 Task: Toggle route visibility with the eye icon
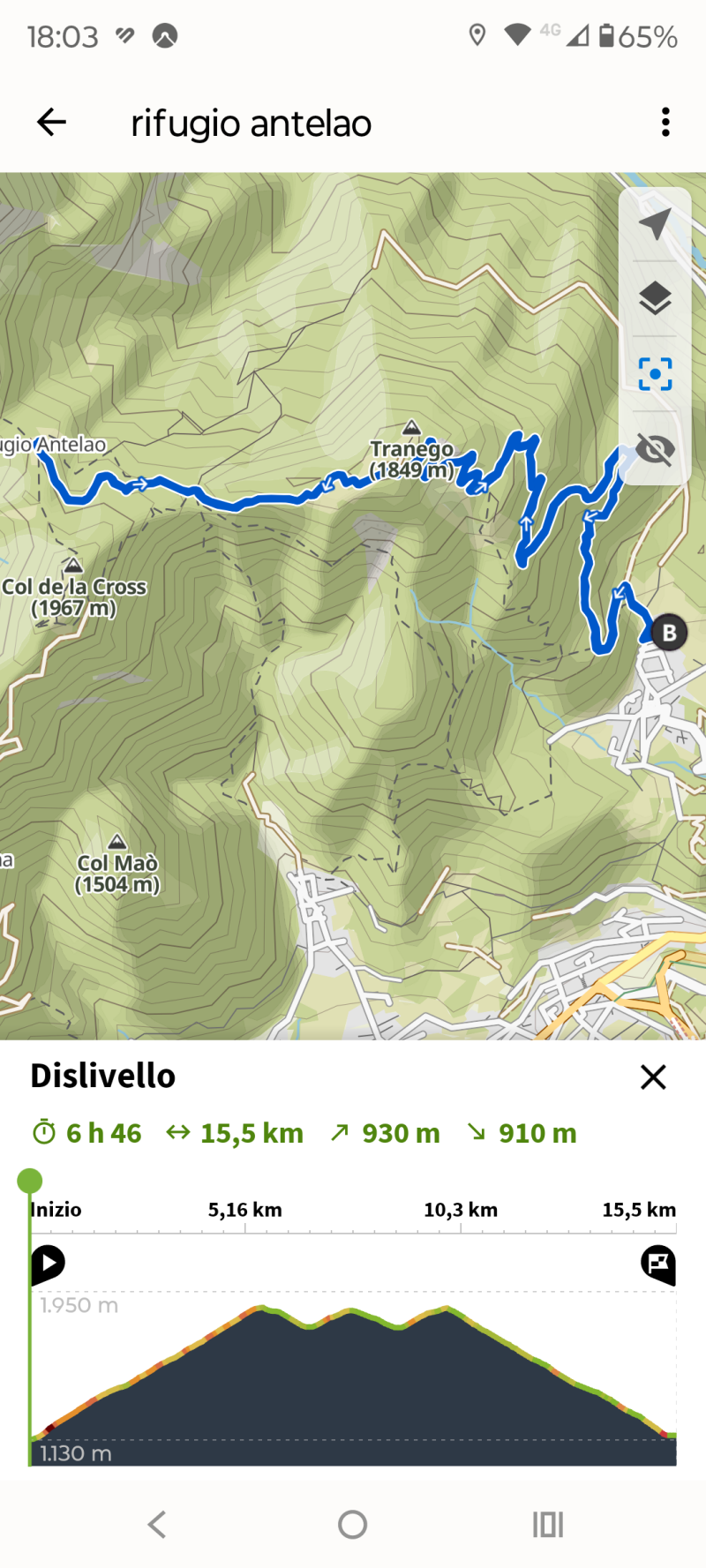655,449
